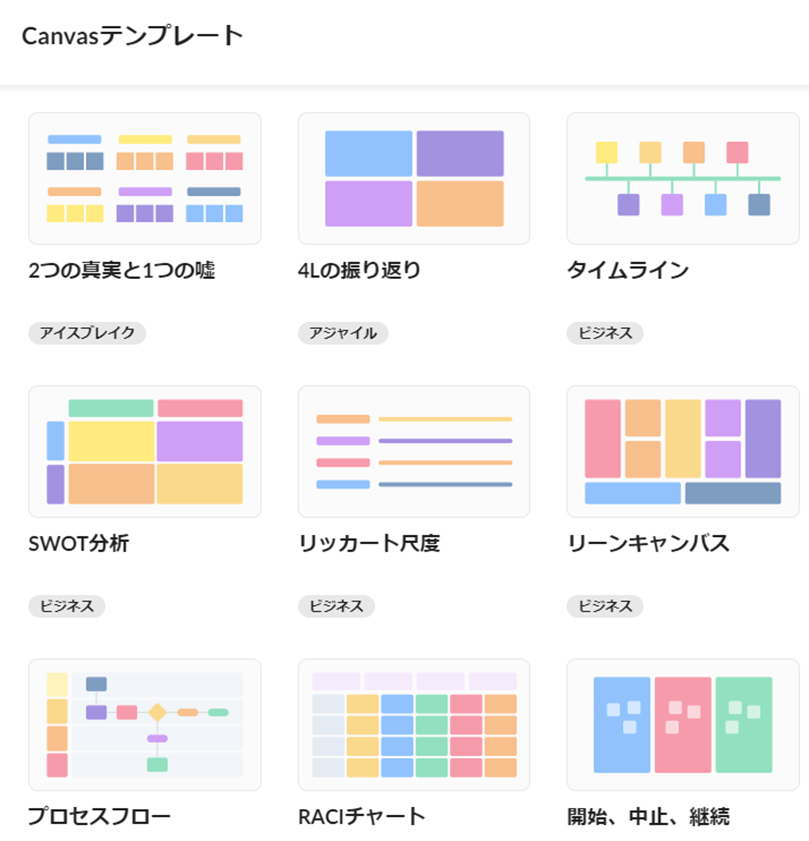Screen dimensions: 809x841
Task: Choose the タイムライン template
Action: click(682, 178)
